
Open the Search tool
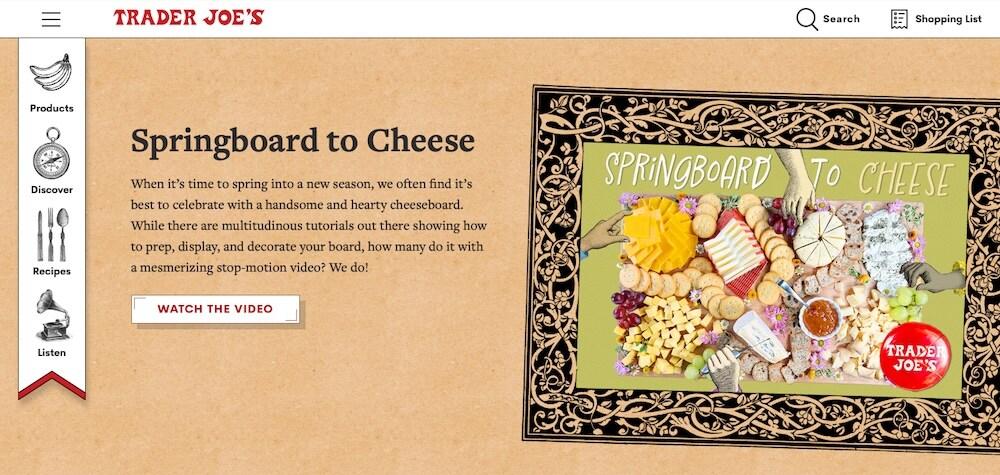tap(828, 19)
